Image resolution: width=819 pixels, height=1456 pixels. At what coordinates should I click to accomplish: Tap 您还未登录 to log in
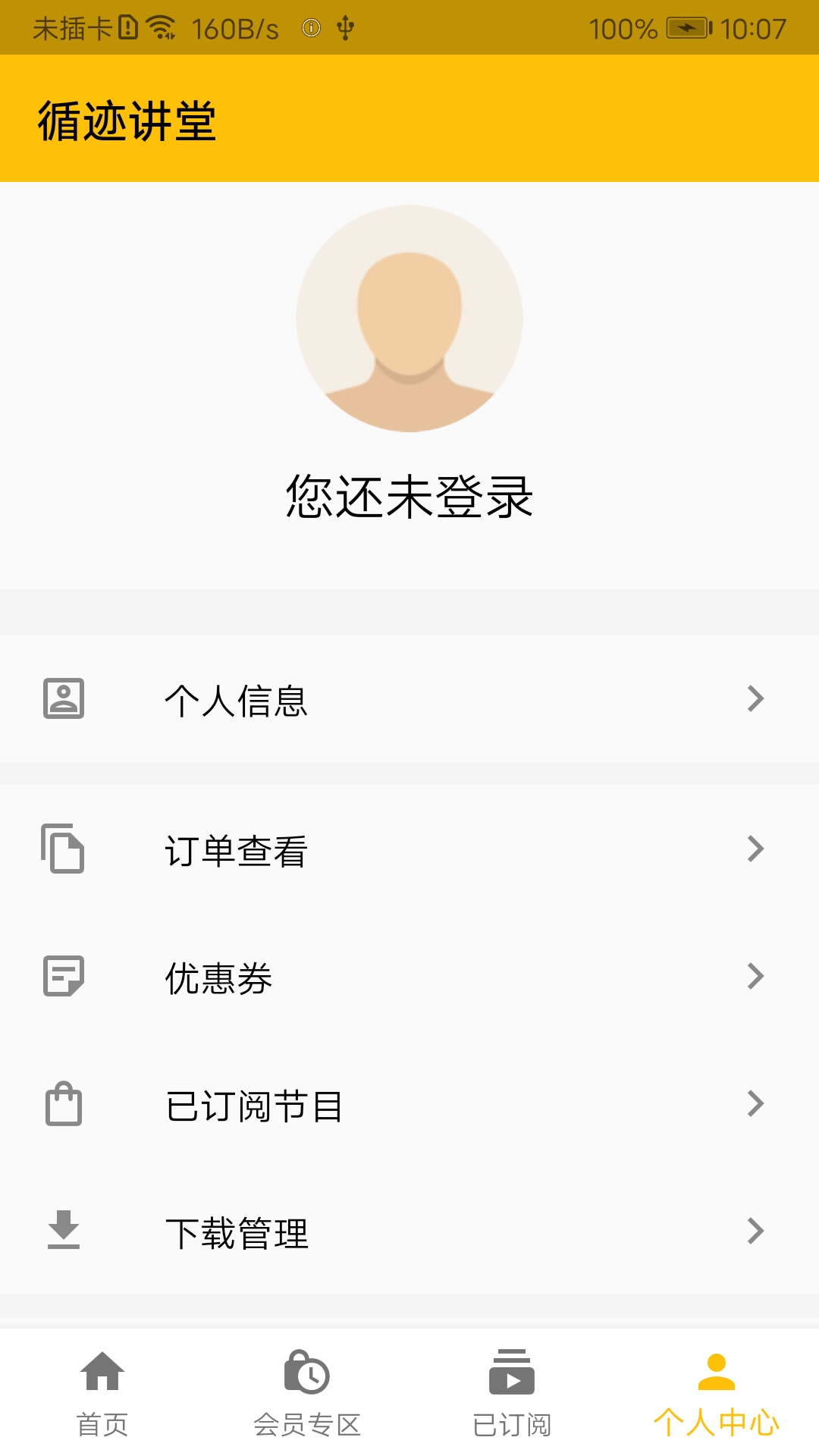pos(409,497)
